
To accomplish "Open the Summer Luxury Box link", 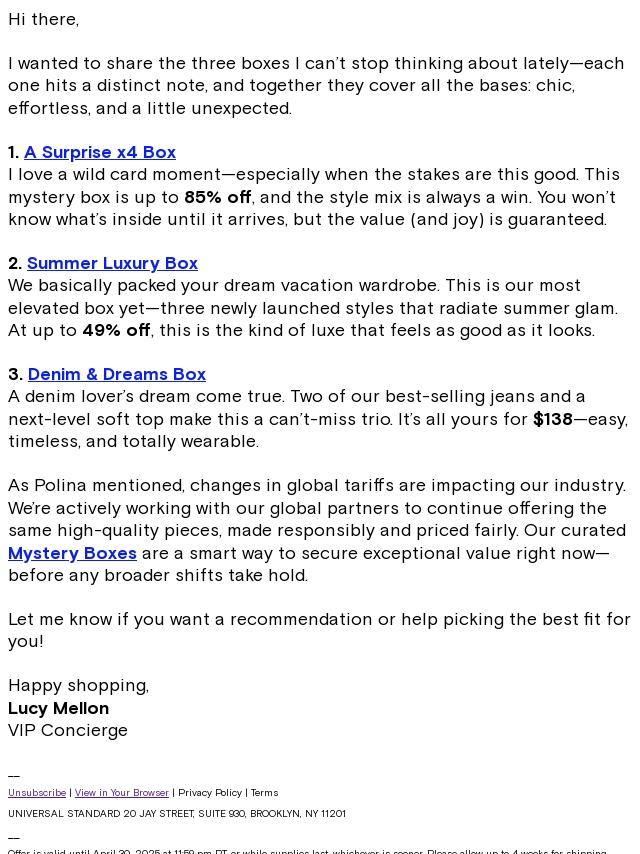I will [112, 263].
